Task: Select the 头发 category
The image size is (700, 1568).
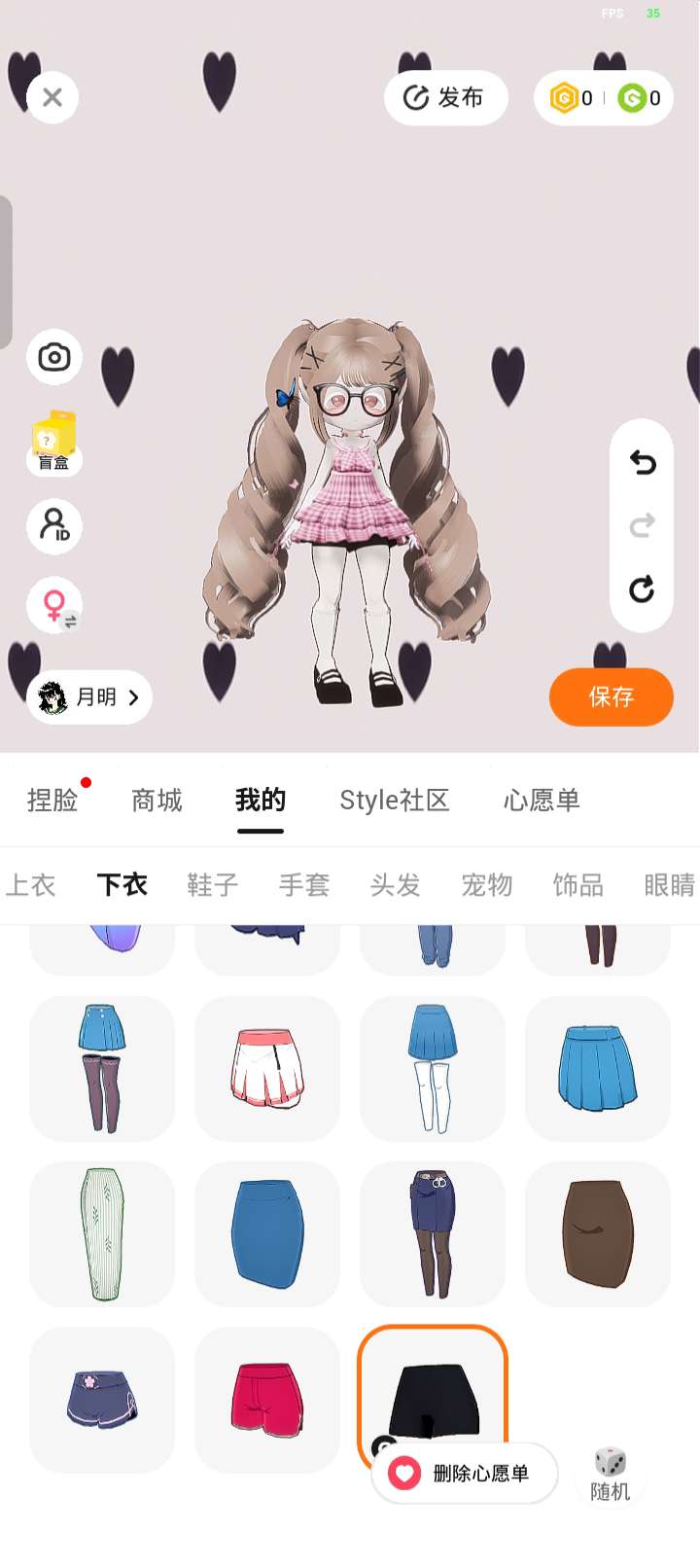Action: click(x=396, y=884)
